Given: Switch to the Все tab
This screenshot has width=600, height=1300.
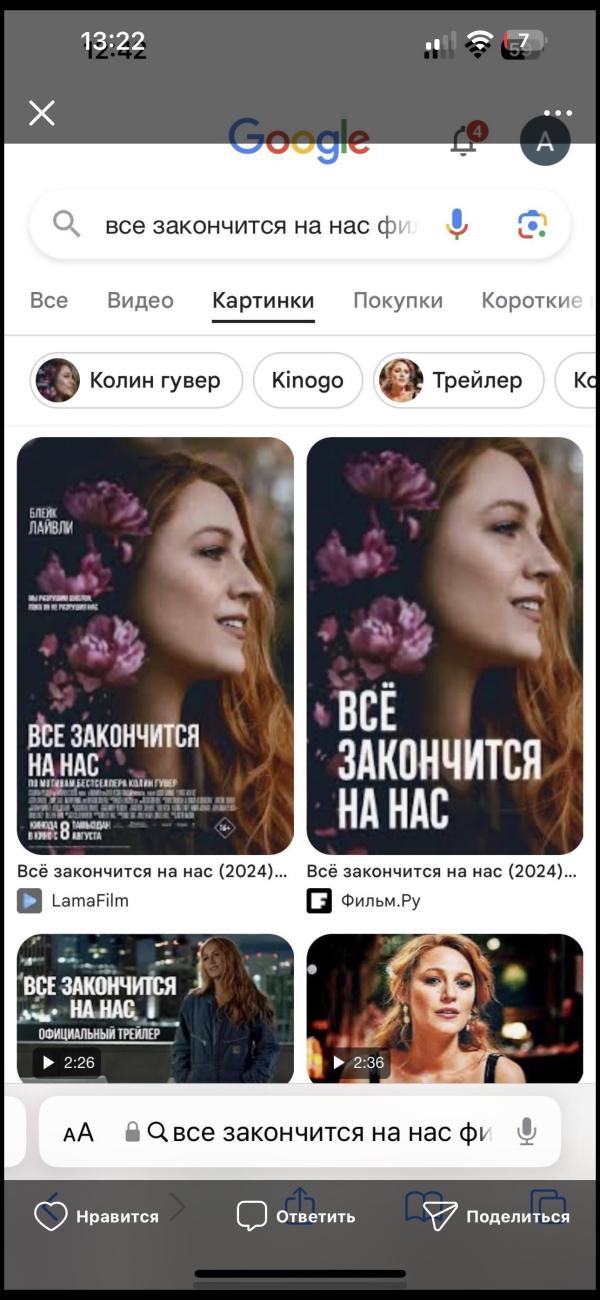Looking at the screenshot, I should coord(49,301).
